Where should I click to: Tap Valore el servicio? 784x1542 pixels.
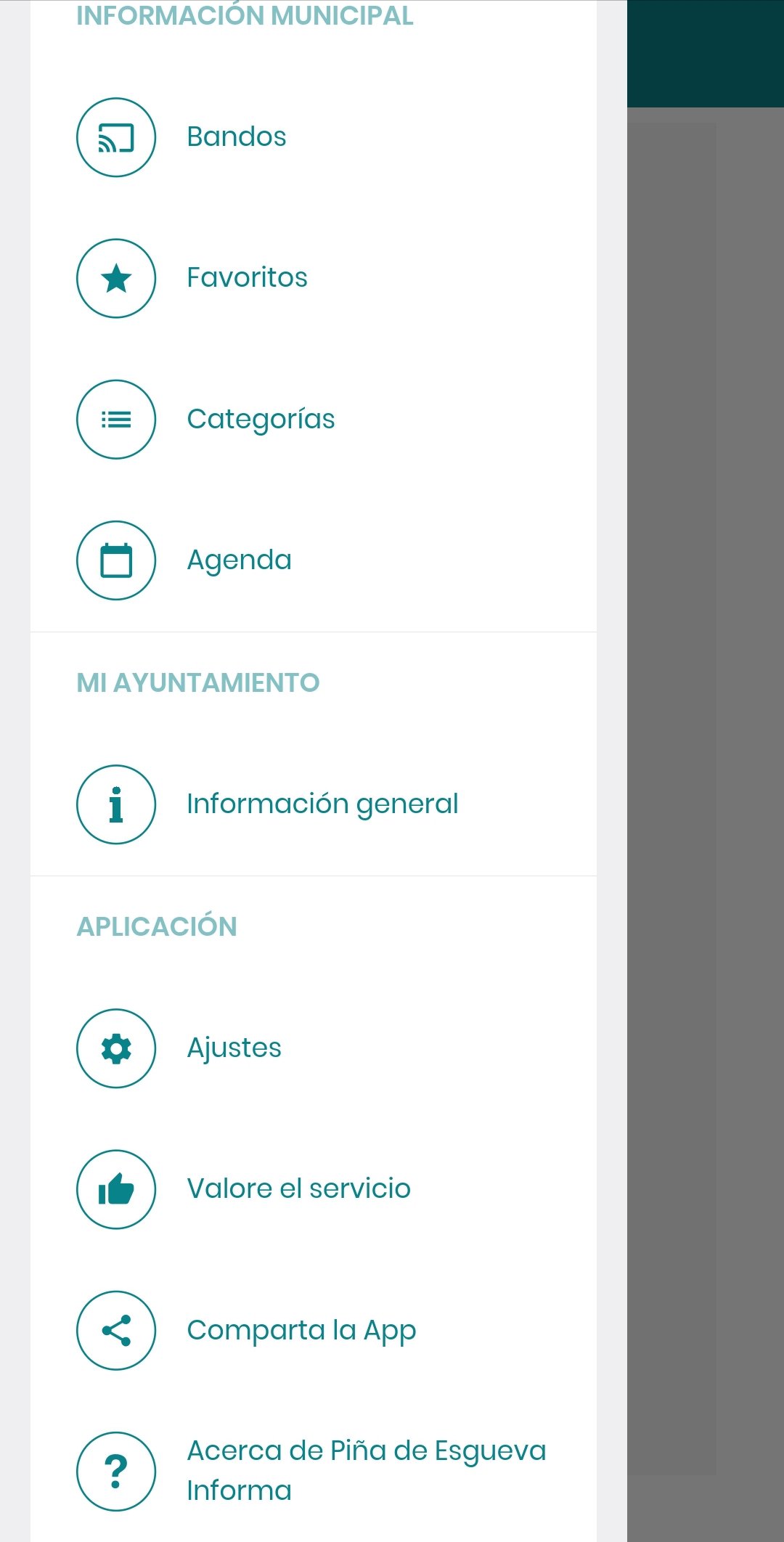[x=298, y=1188]
